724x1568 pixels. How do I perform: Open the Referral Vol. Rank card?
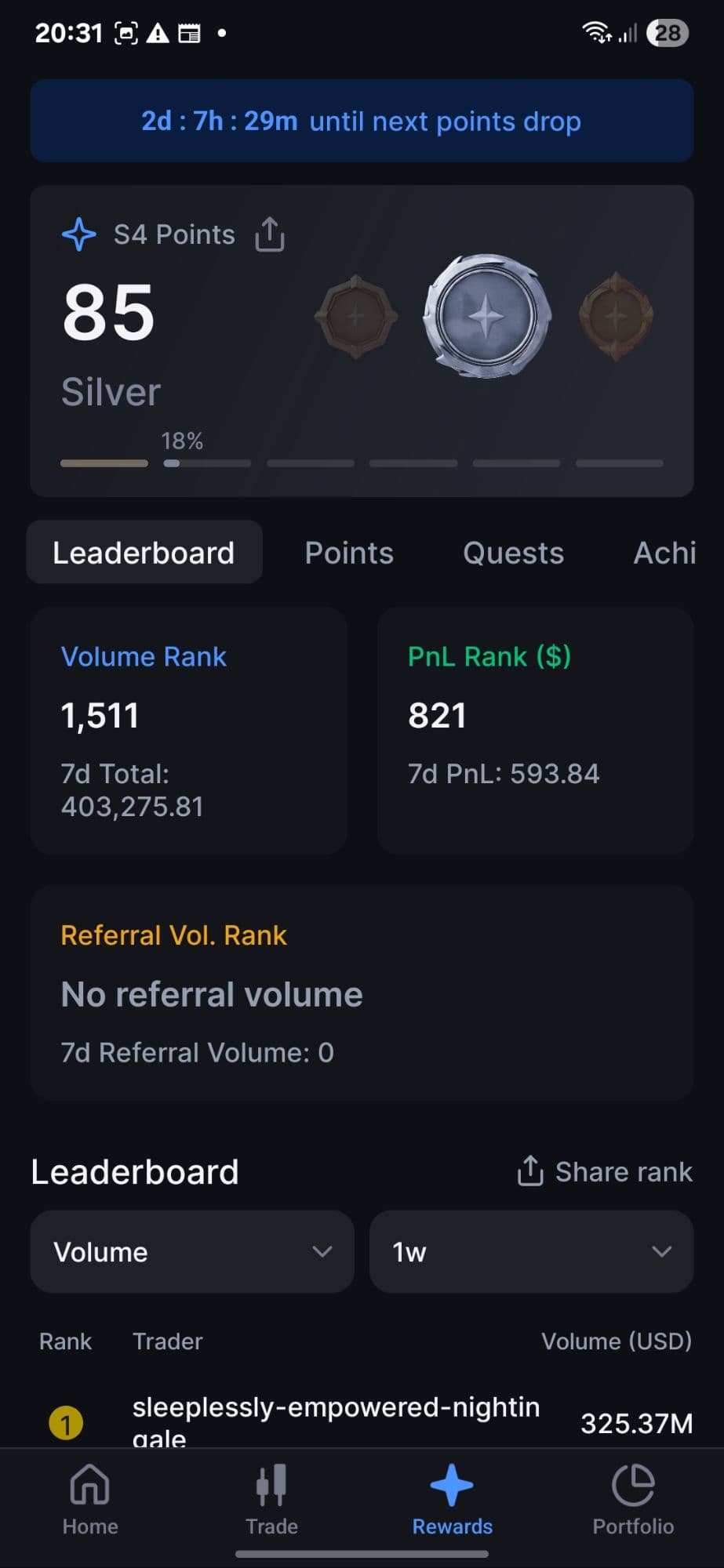coord(362,993)
